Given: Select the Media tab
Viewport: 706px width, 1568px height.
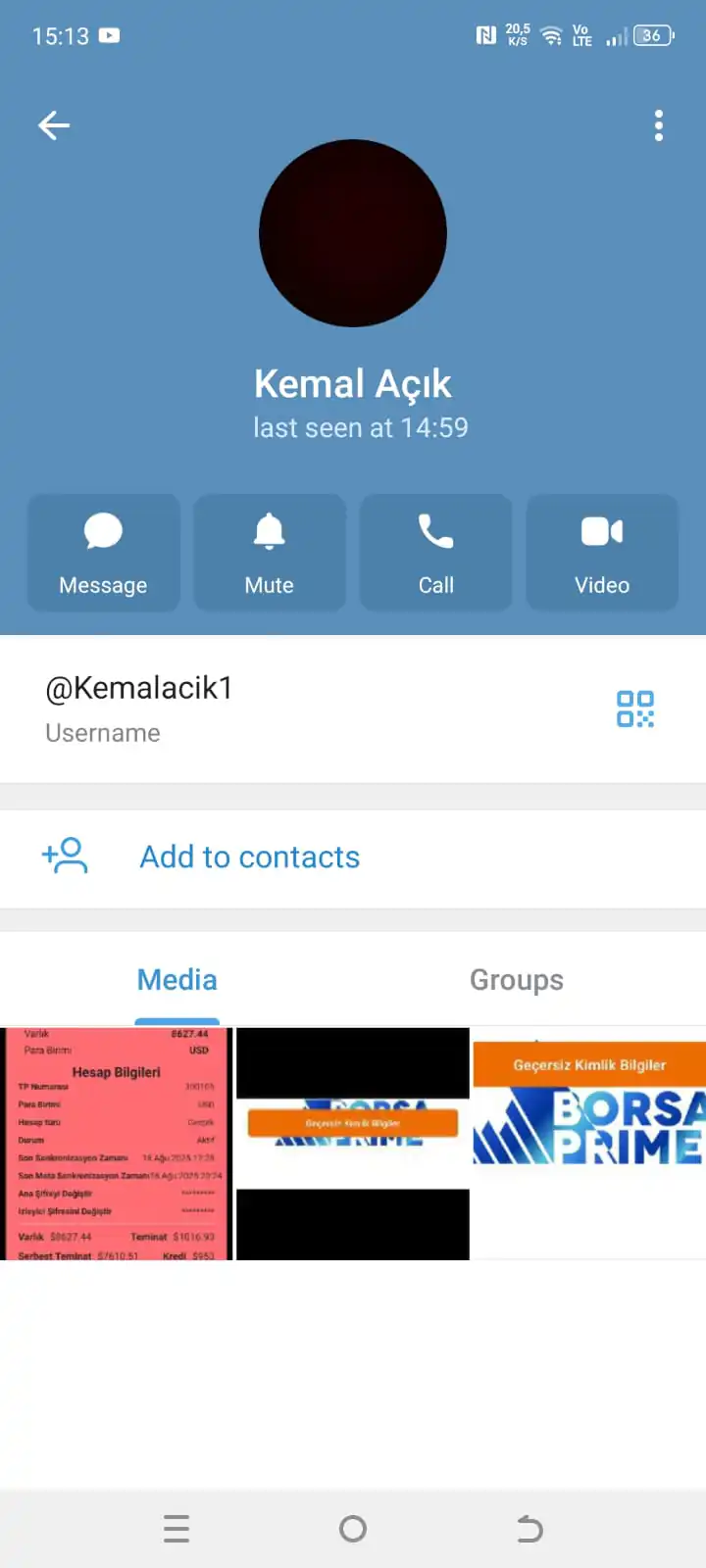Looking at the screenshot, I should coord(177,980).
